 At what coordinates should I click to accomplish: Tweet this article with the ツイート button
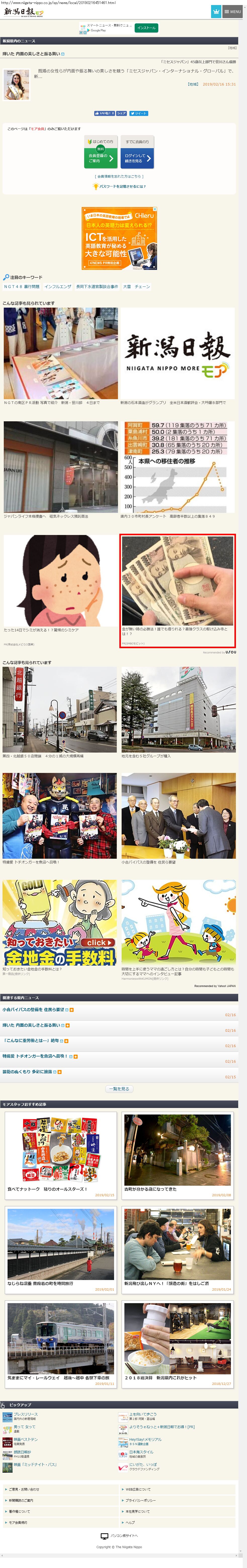point(139,113)
